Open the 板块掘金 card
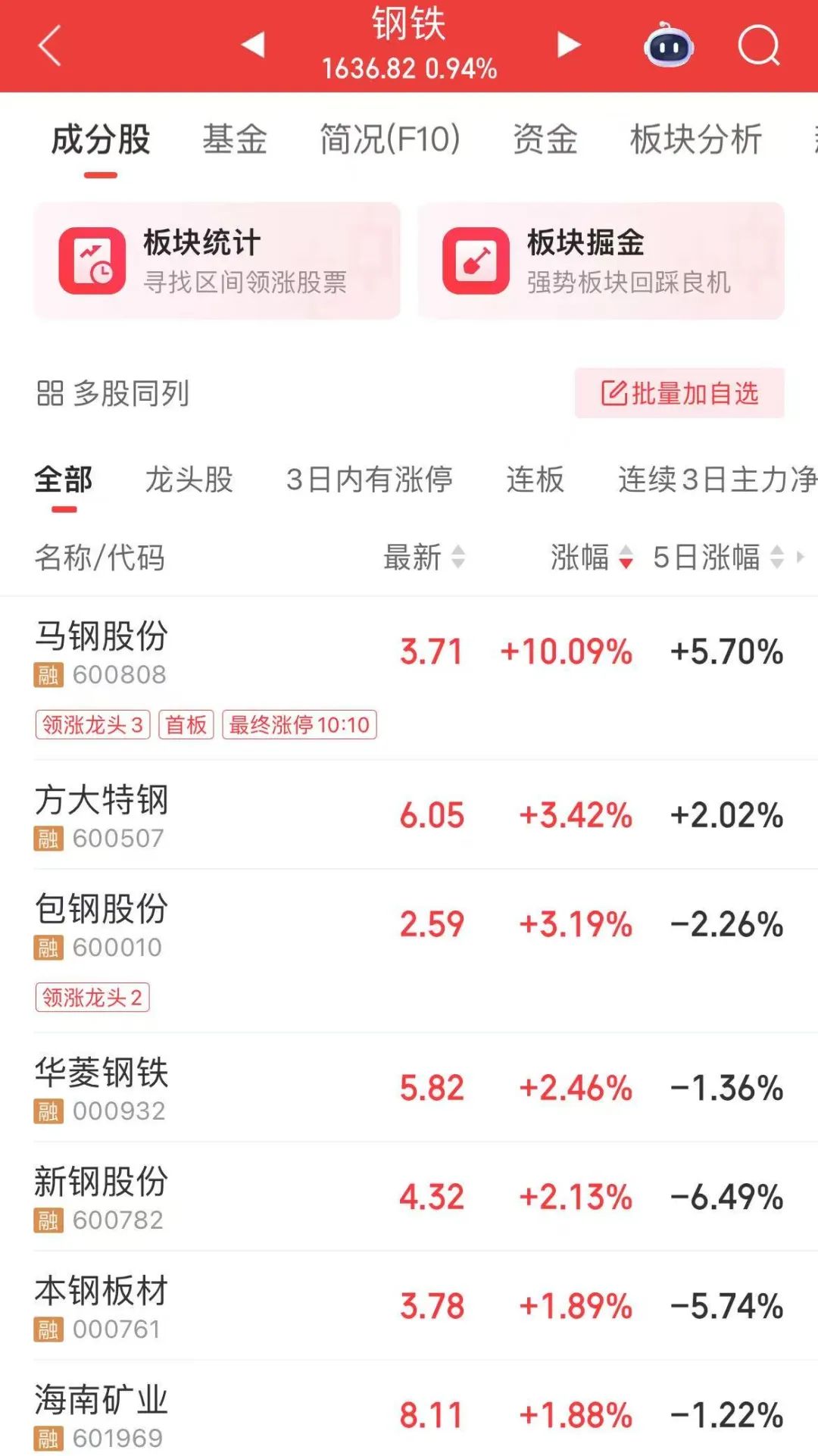This screenshot has width=818, height=1456. [601, 261]
